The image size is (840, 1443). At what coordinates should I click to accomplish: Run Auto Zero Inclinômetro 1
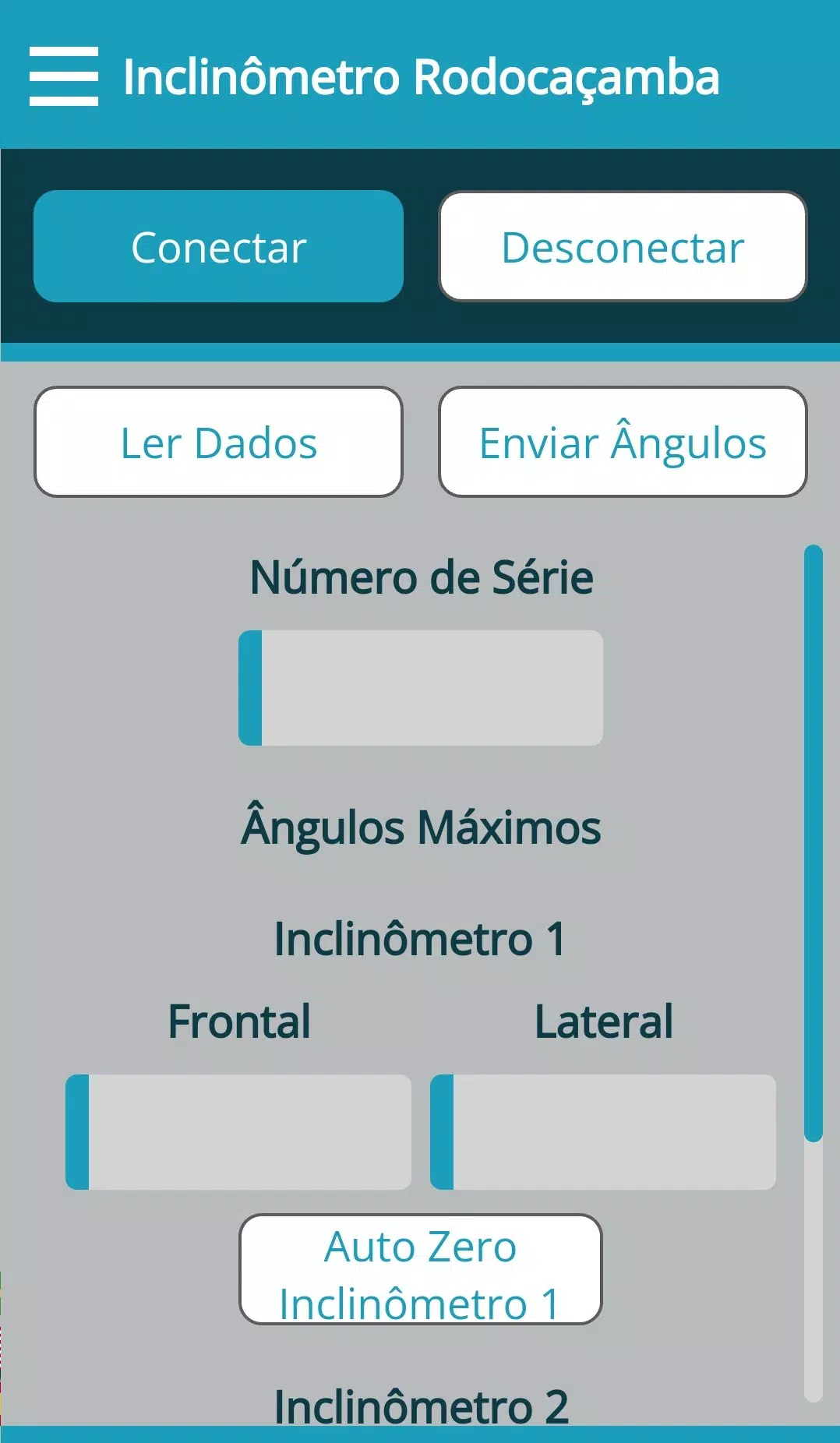tap(421, 1269)
